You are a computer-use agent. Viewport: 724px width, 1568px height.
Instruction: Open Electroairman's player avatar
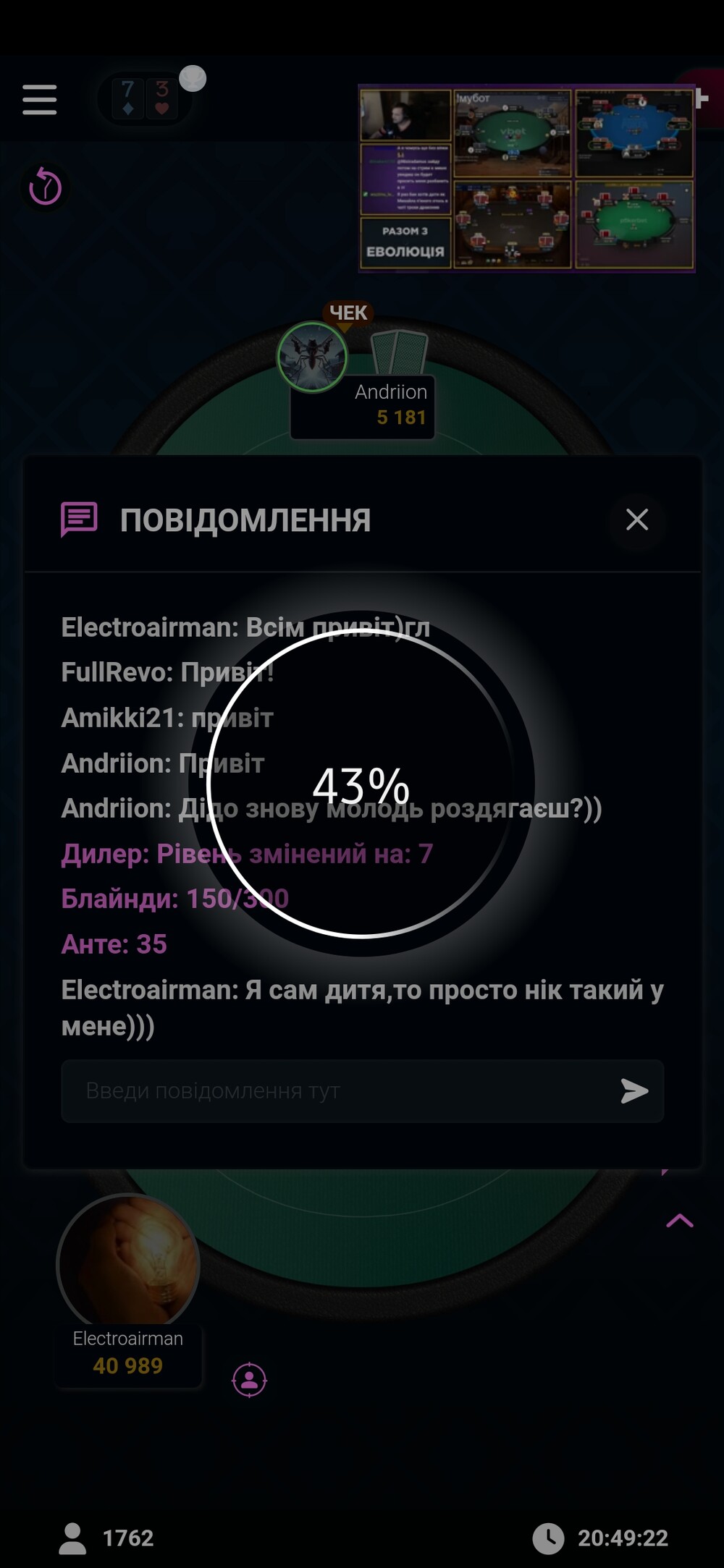pos(128,1263)
